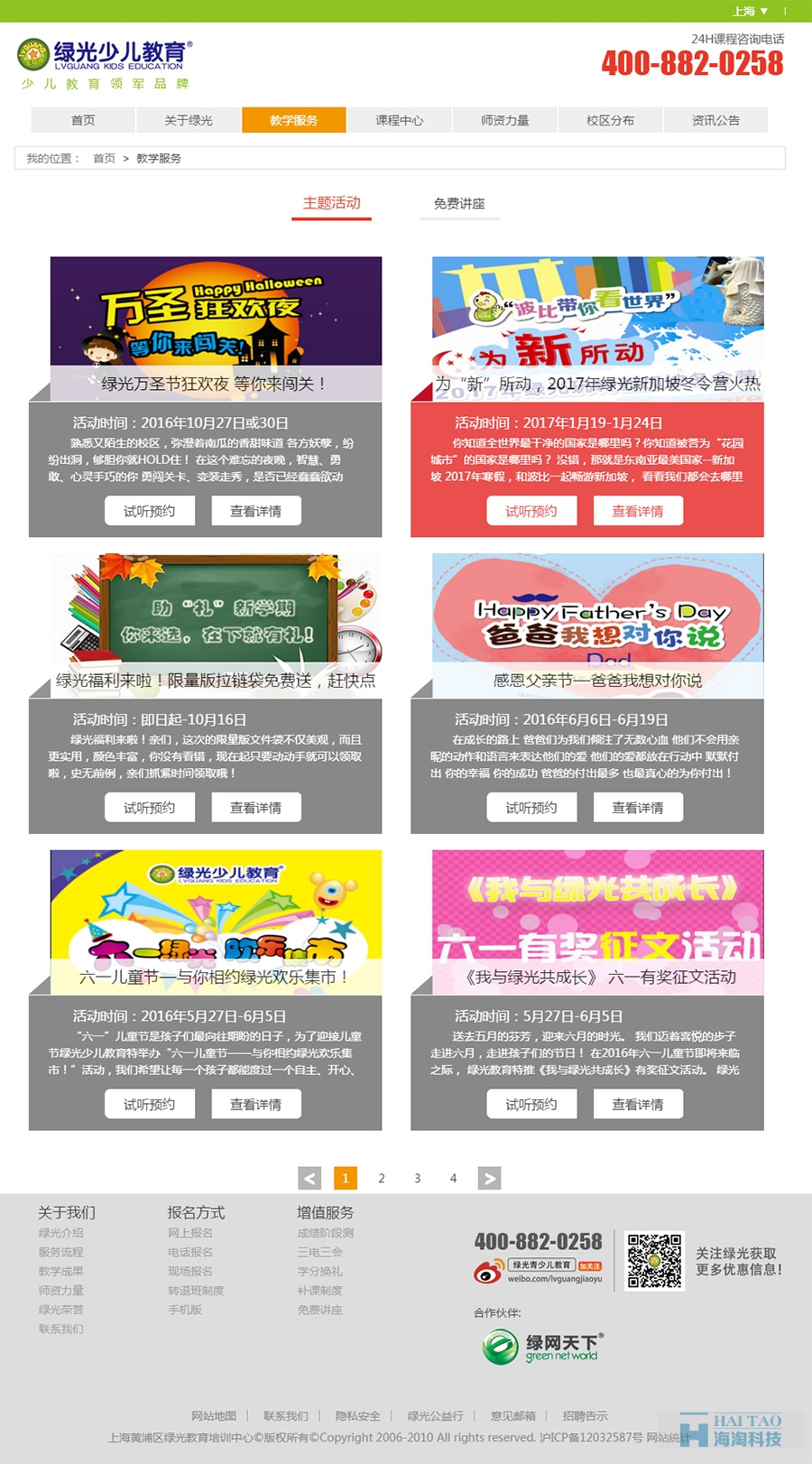Go to 首页 in the nav bar
Image resolution: width=812 pixels, height=1464 pixels.
tap(83, 120)
